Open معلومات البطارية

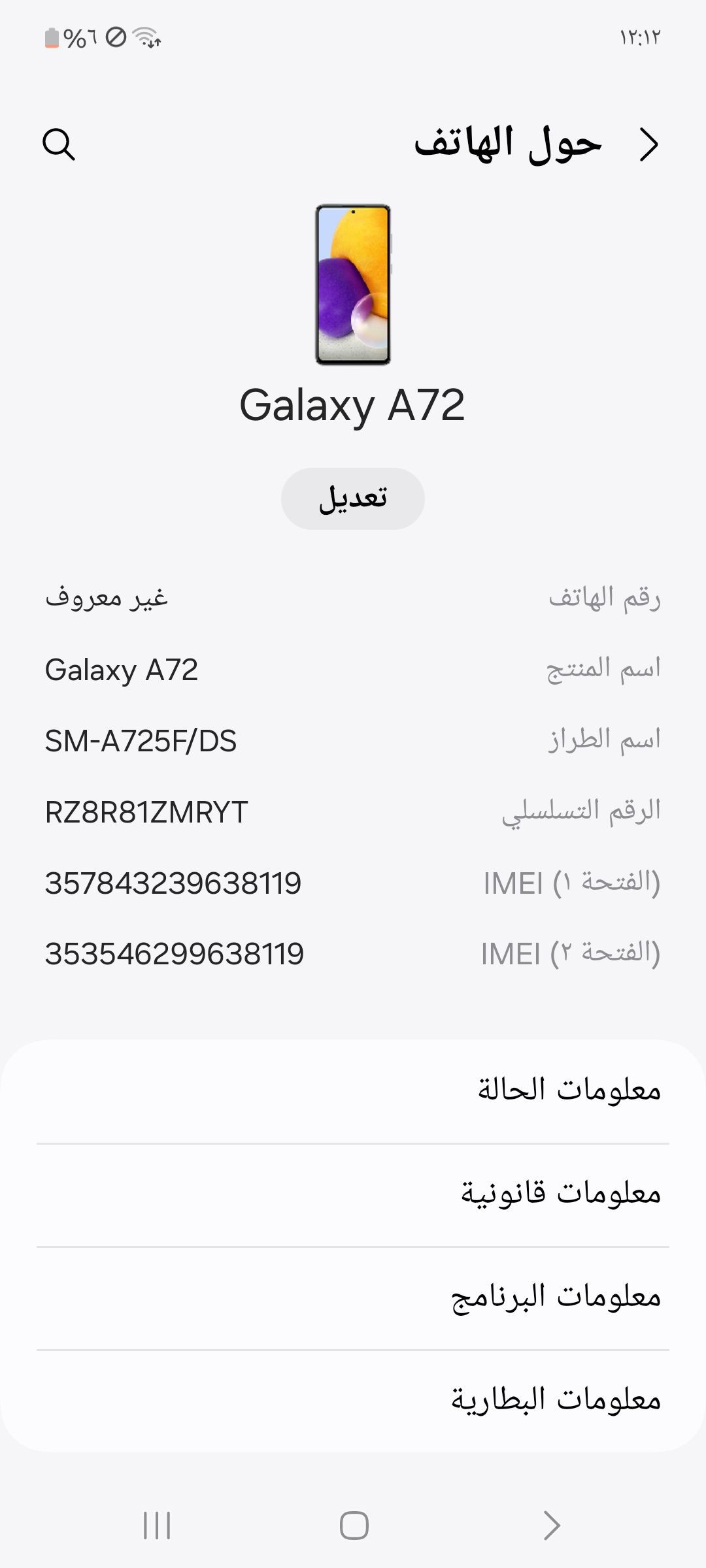pos(353,1400)
